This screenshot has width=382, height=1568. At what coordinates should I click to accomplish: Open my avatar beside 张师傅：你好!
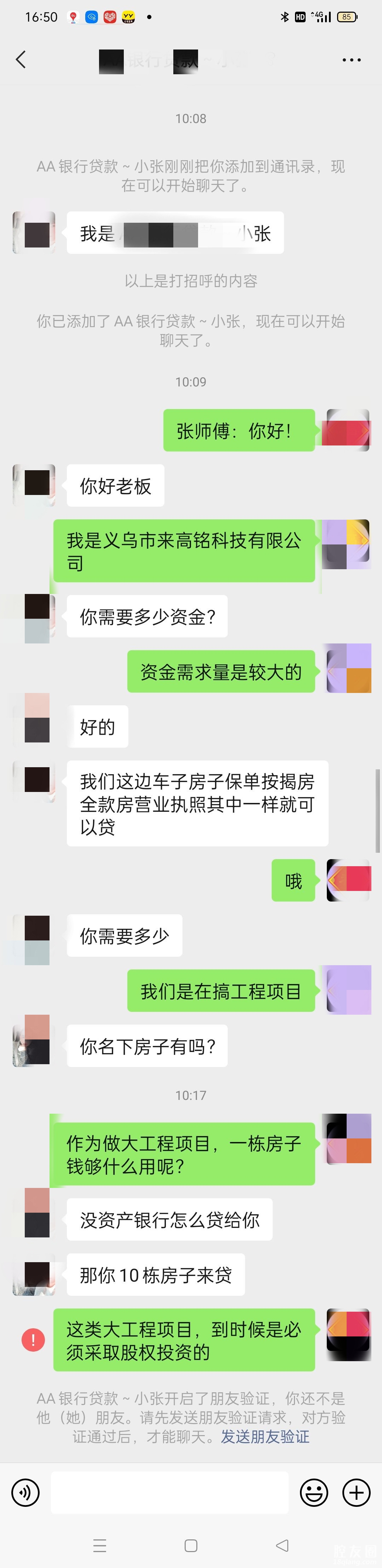pos(348,430)
